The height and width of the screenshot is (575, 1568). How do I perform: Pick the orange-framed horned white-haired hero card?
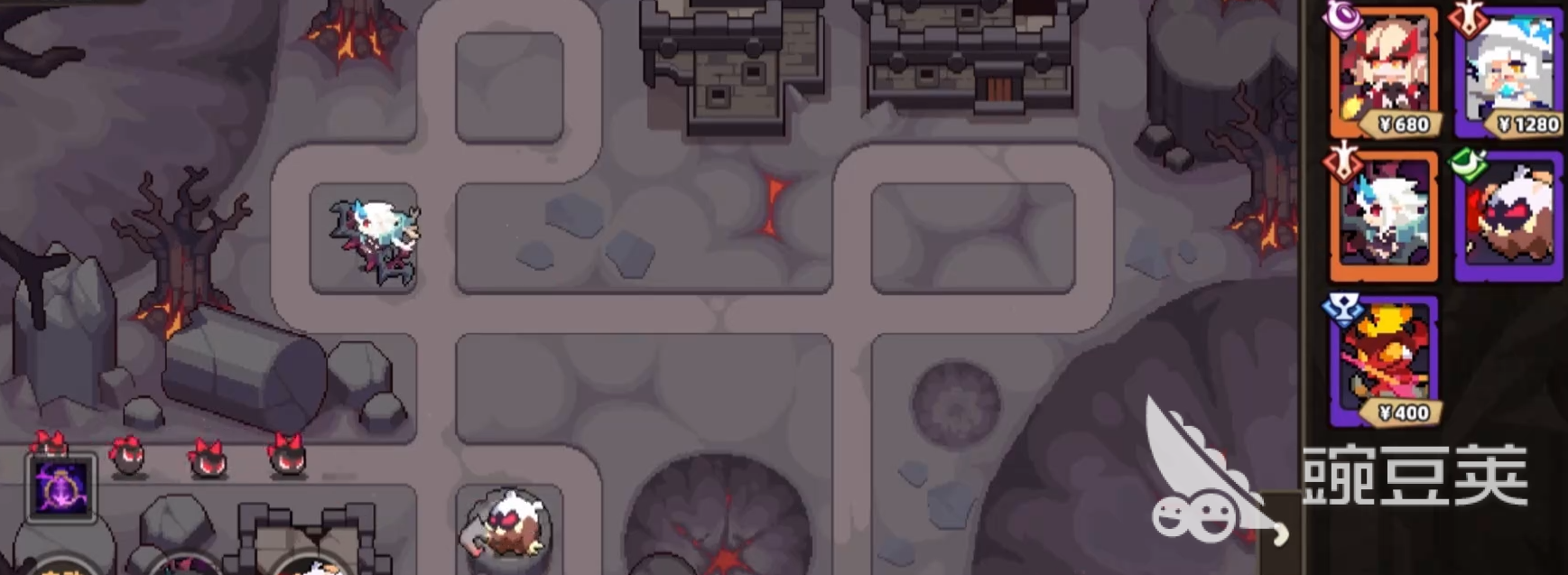pyautogui.click(x=1383, y=217)
